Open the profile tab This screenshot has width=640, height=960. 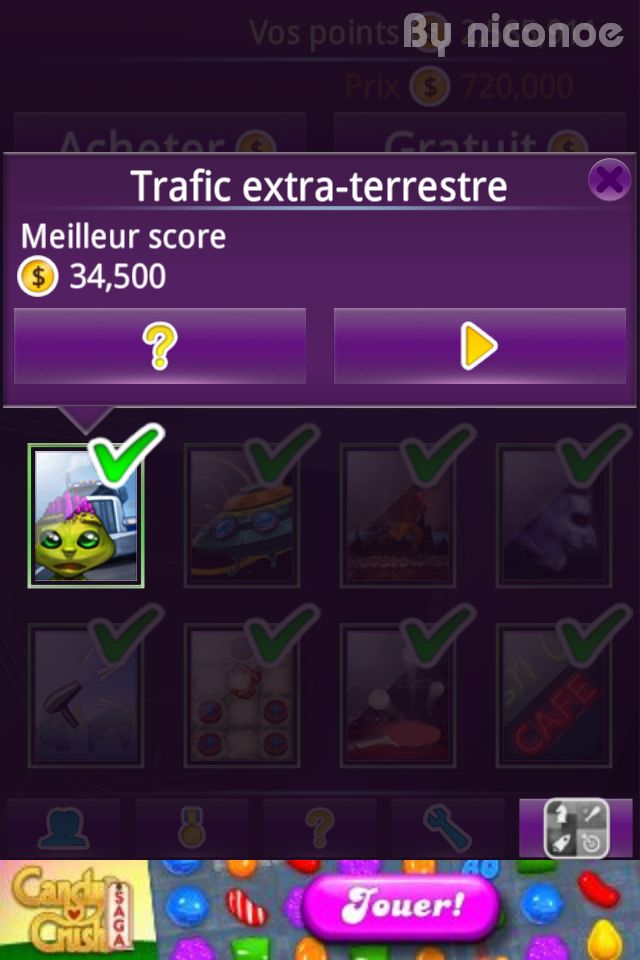point(64,828)
